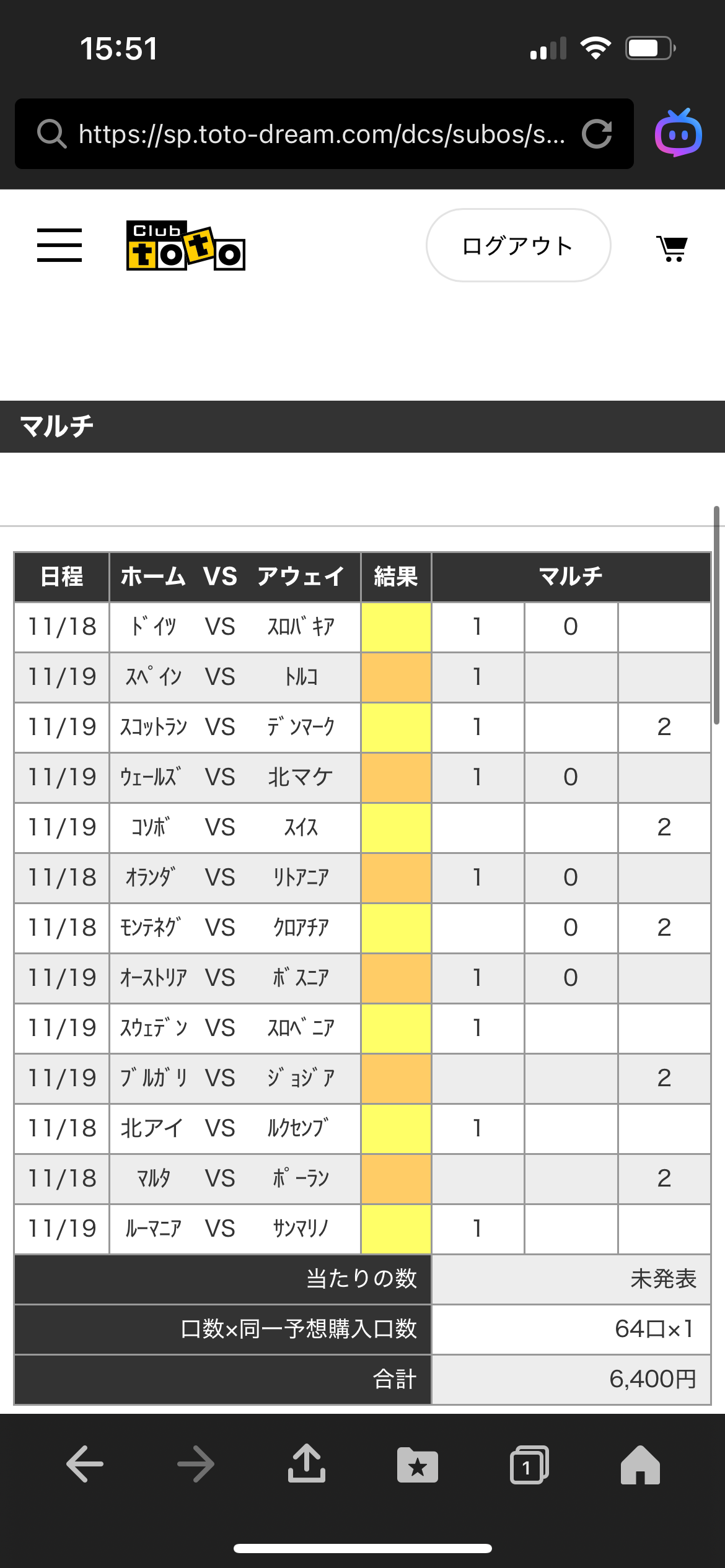Open the browser assistant robot icon
This screenshot has width=725, height=1568.
(679, 133)
